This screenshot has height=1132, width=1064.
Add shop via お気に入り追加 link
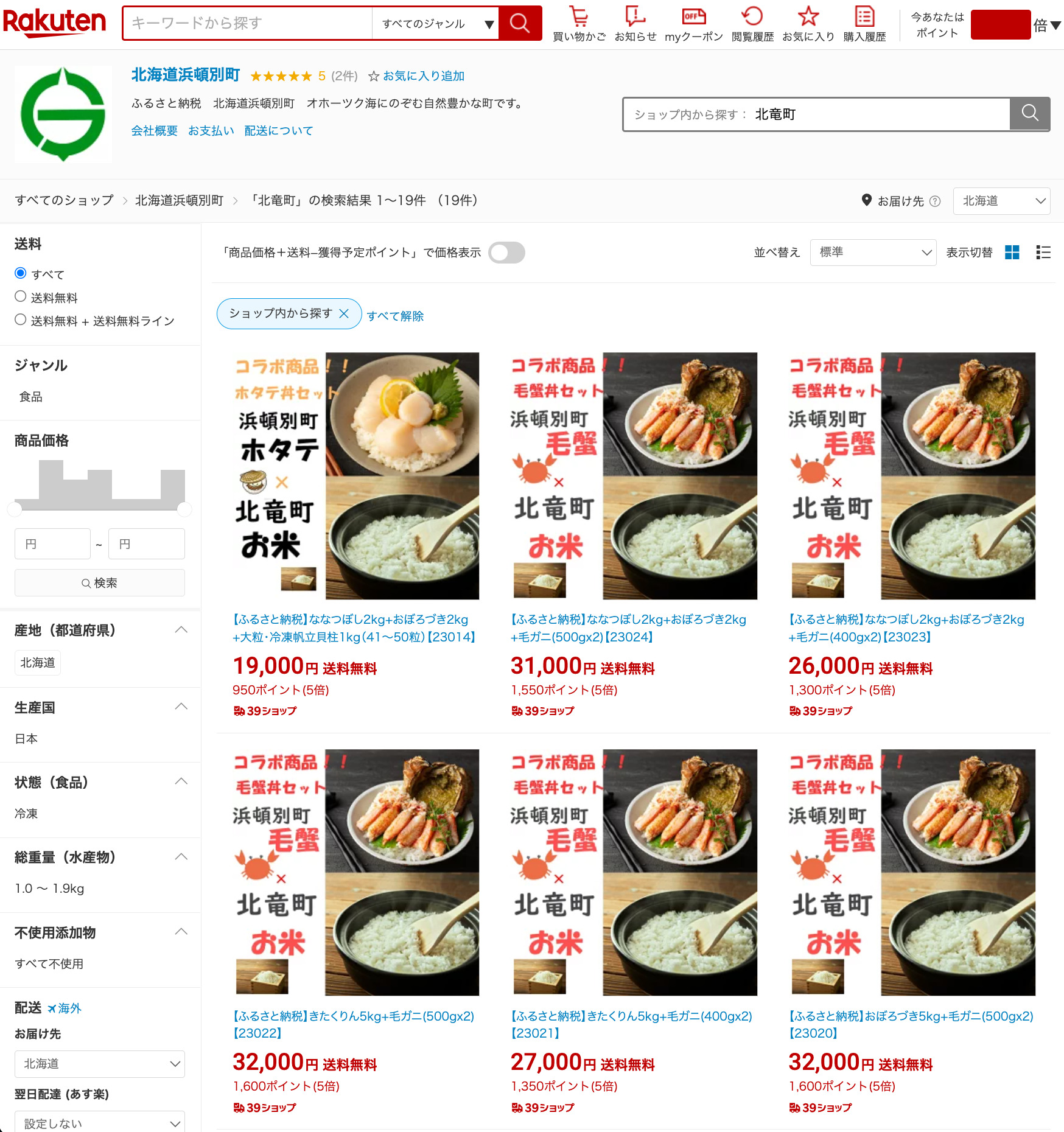tap(416, 76)
